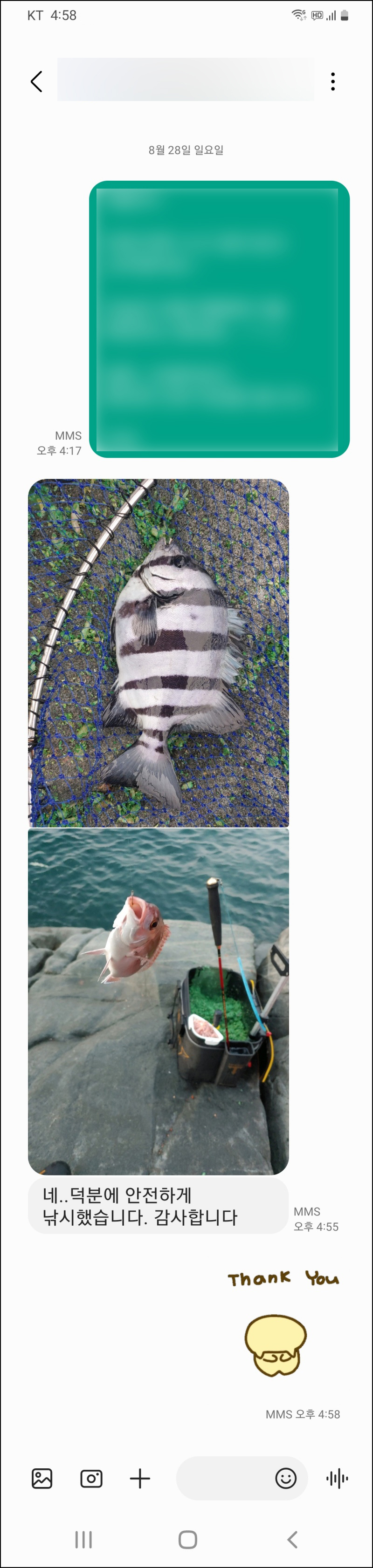Screen dimensions: 373x1568
Task: Show recent apps from navigation bar
Action: pos(83,1540)
